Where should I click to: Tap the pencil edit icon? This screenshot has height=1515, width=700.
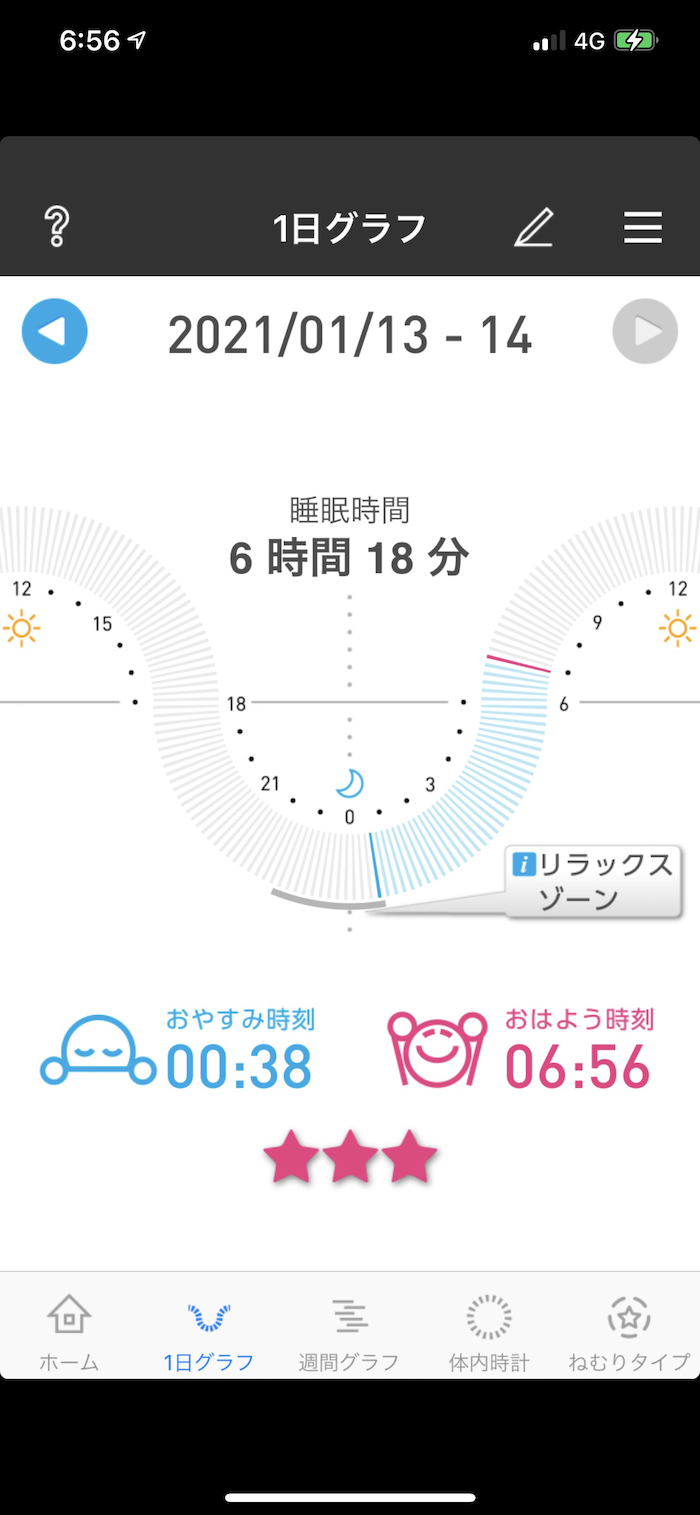tap(533, 228)
